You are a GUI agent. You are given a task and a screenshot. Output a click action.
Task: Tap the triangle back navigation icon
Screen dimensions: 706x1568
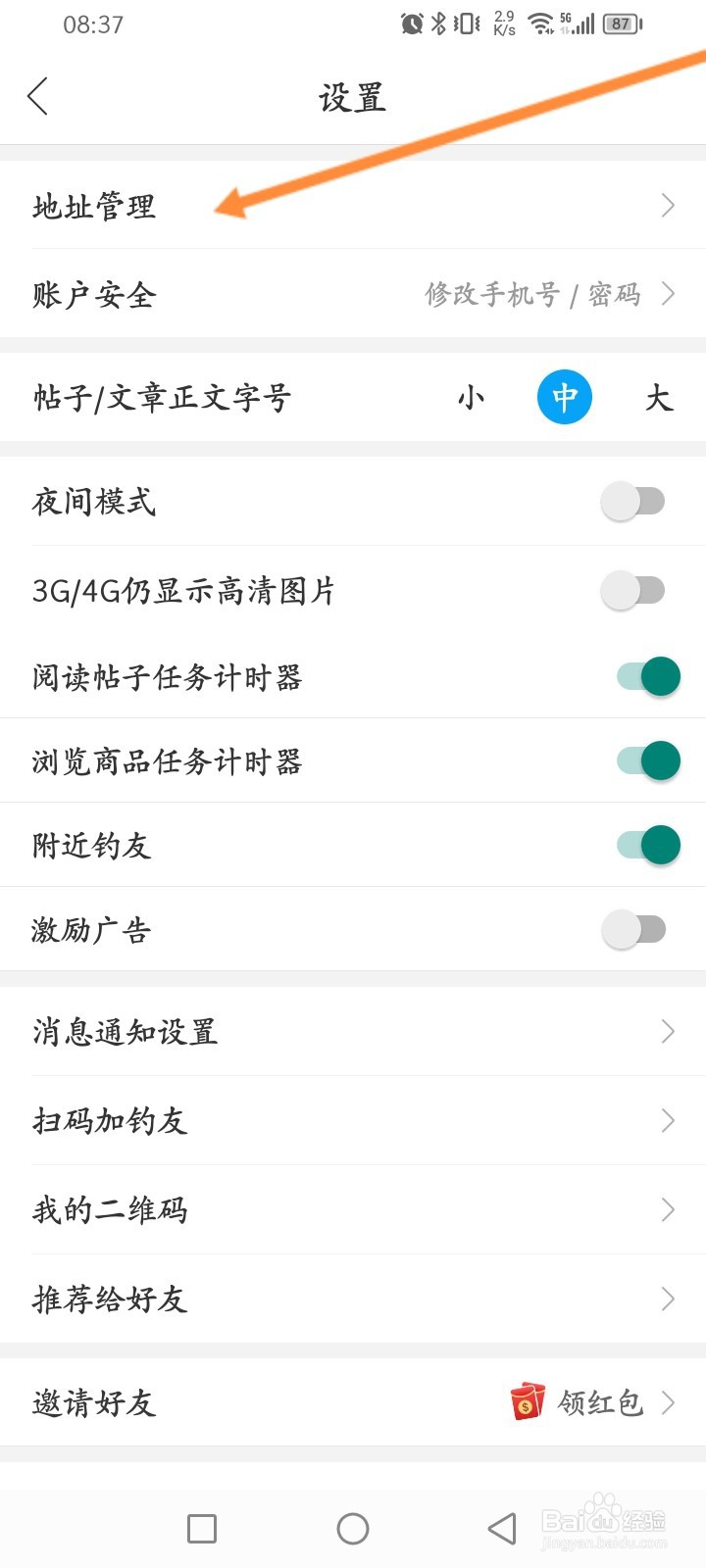coord(498,1527)
